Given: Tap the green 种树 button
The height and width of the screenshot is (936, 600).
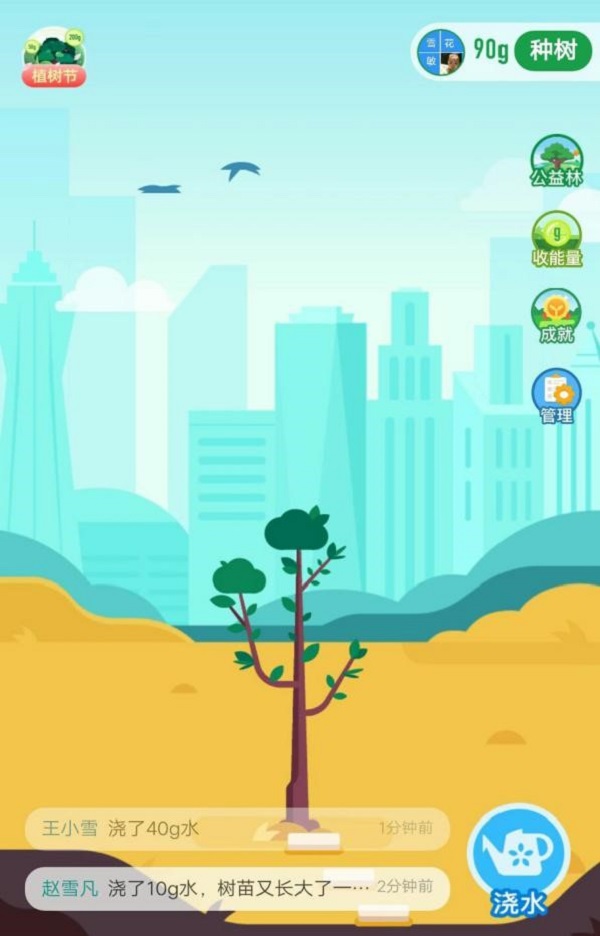Looking at the screenshot, I should coord(553,51).
